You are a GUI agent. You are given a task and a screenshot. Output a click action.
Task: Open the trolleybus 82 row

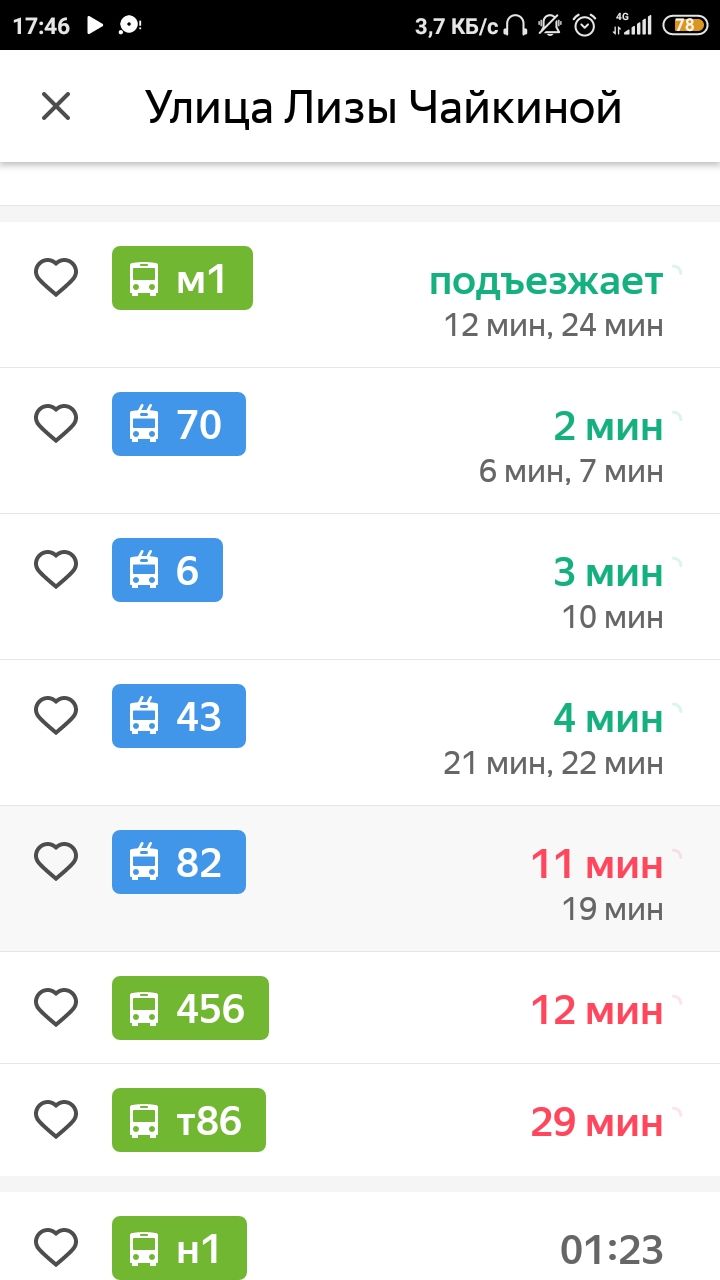tap(360, 879)
